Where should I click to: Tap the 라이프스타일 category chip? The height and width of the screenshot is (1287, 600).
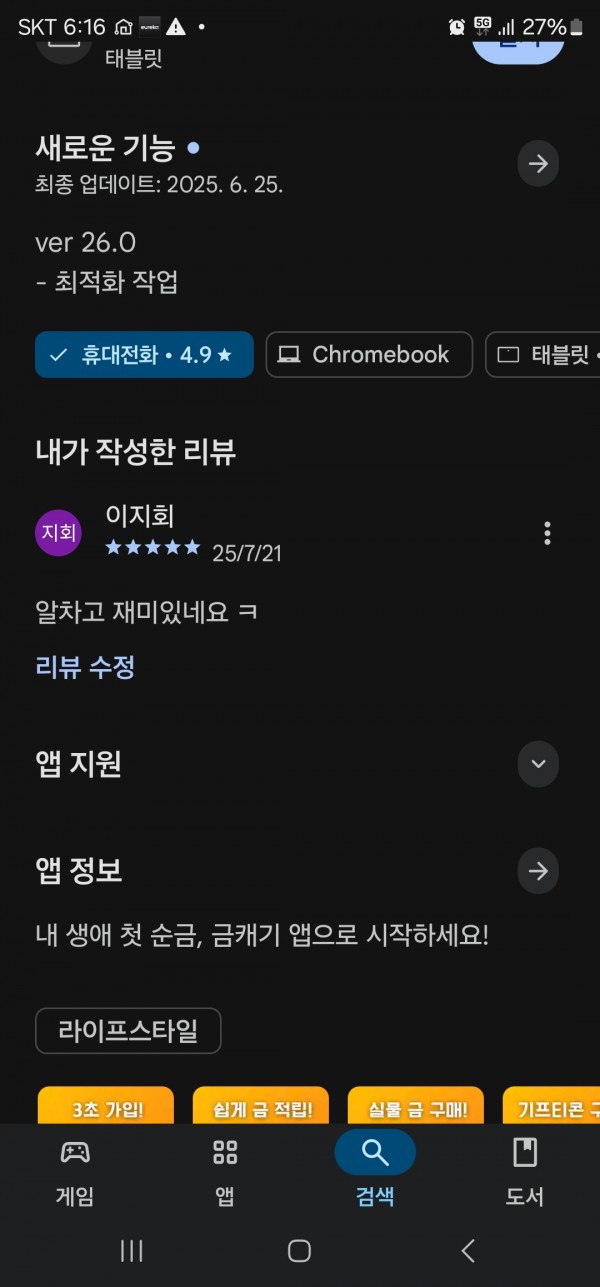[x=128, y=1031]
